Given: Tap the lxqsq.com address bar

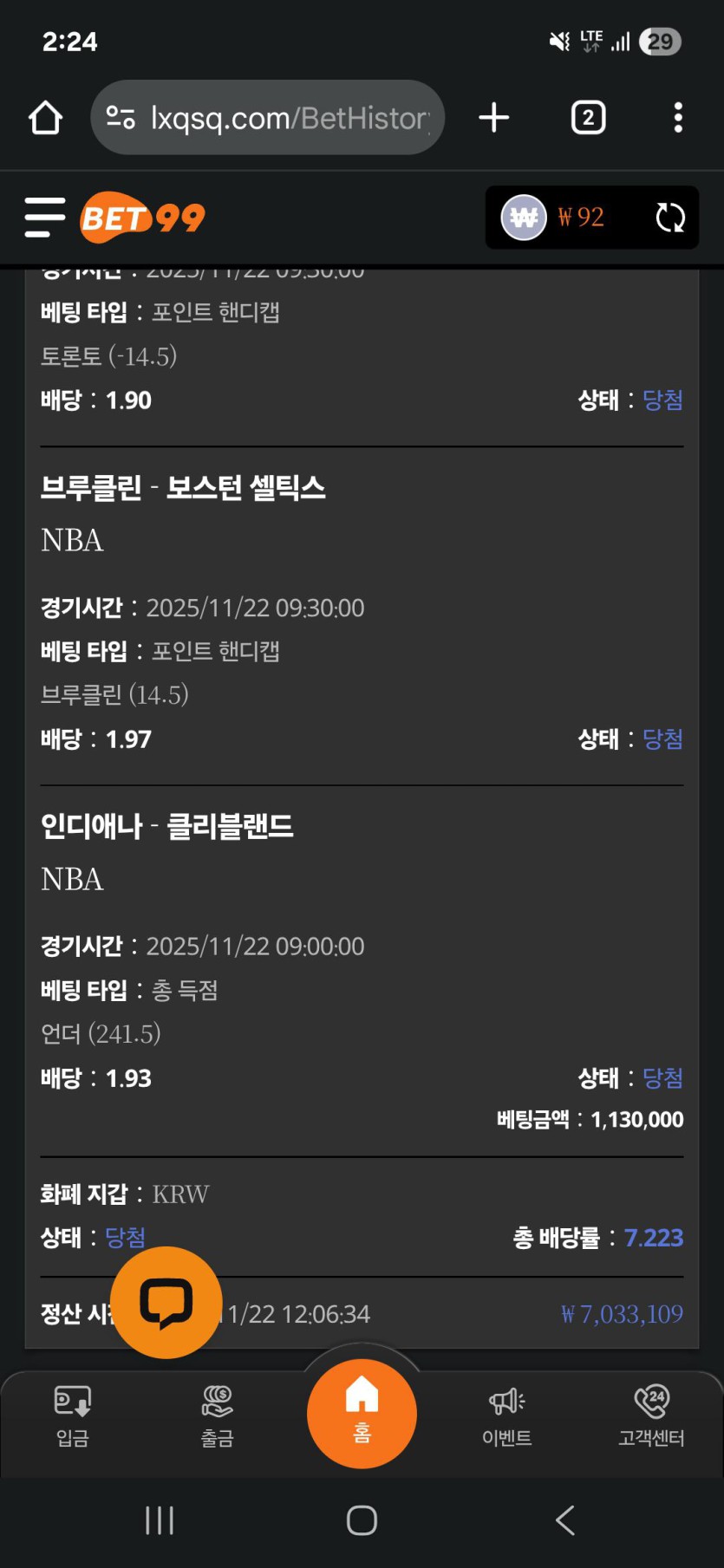Looking at the screenshot, I should 267,118.
